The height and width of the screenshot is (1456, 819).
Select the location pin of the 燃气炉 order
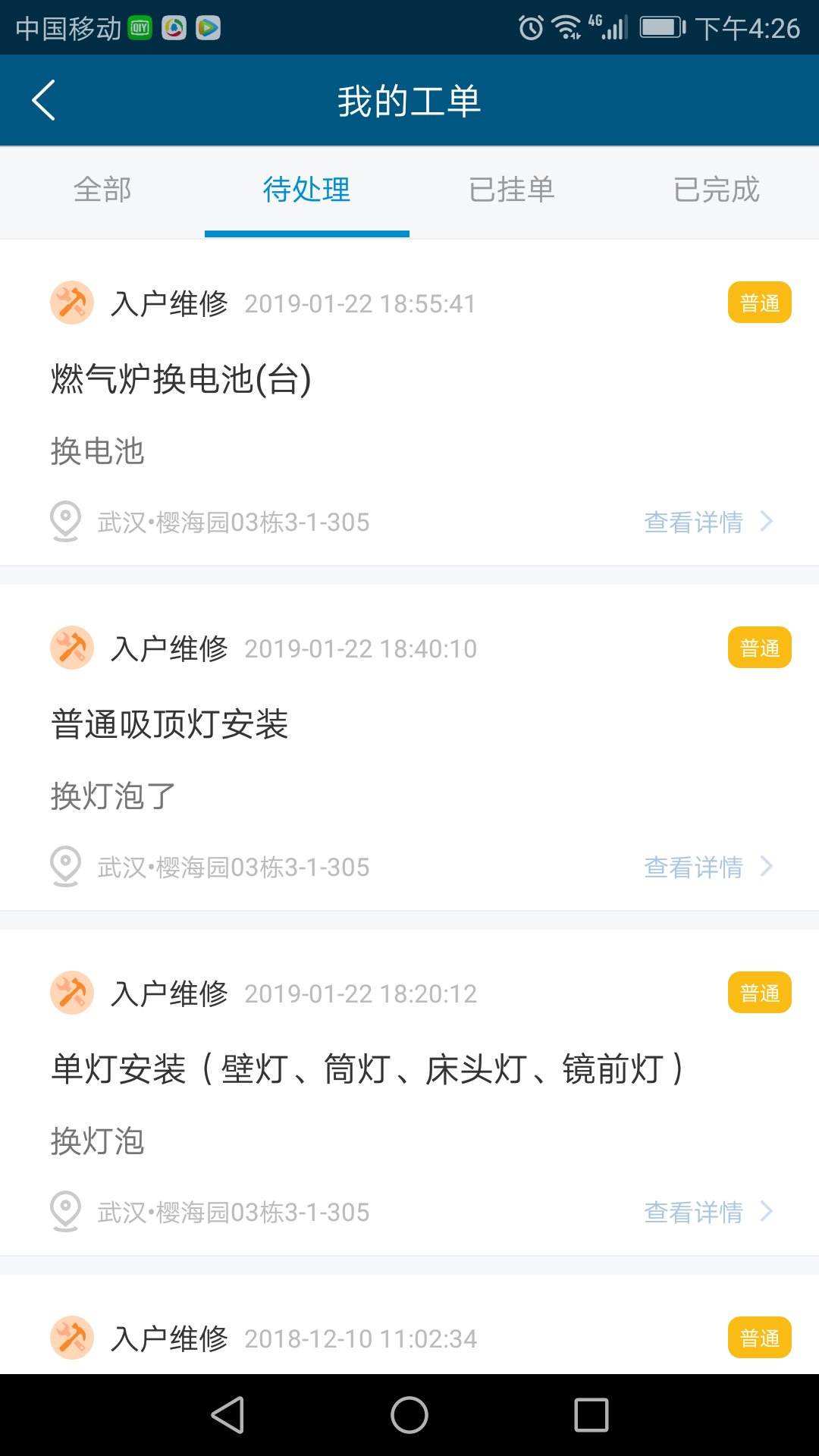tap(65, 522)
